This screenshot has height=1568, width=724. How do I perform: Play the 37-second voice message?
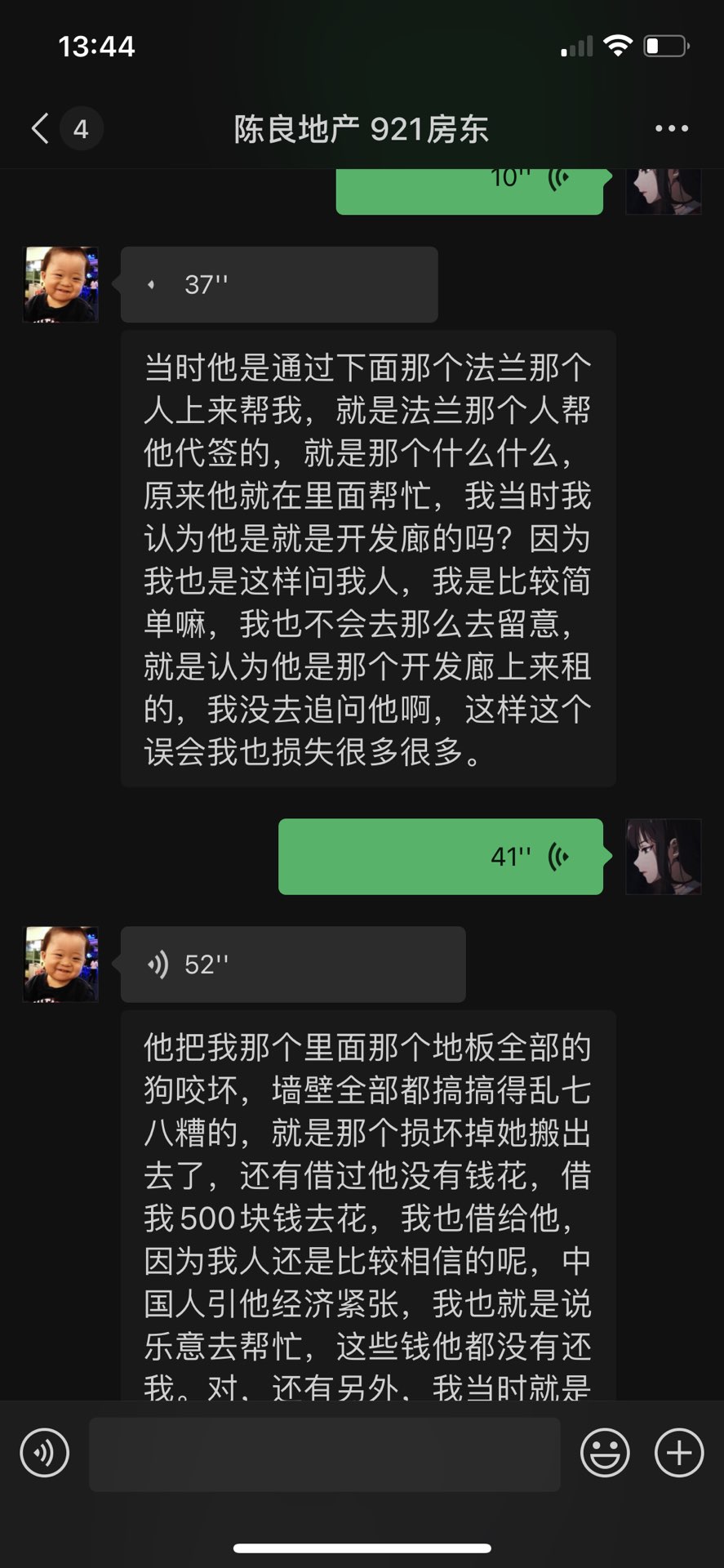click(x=279, y=284)
